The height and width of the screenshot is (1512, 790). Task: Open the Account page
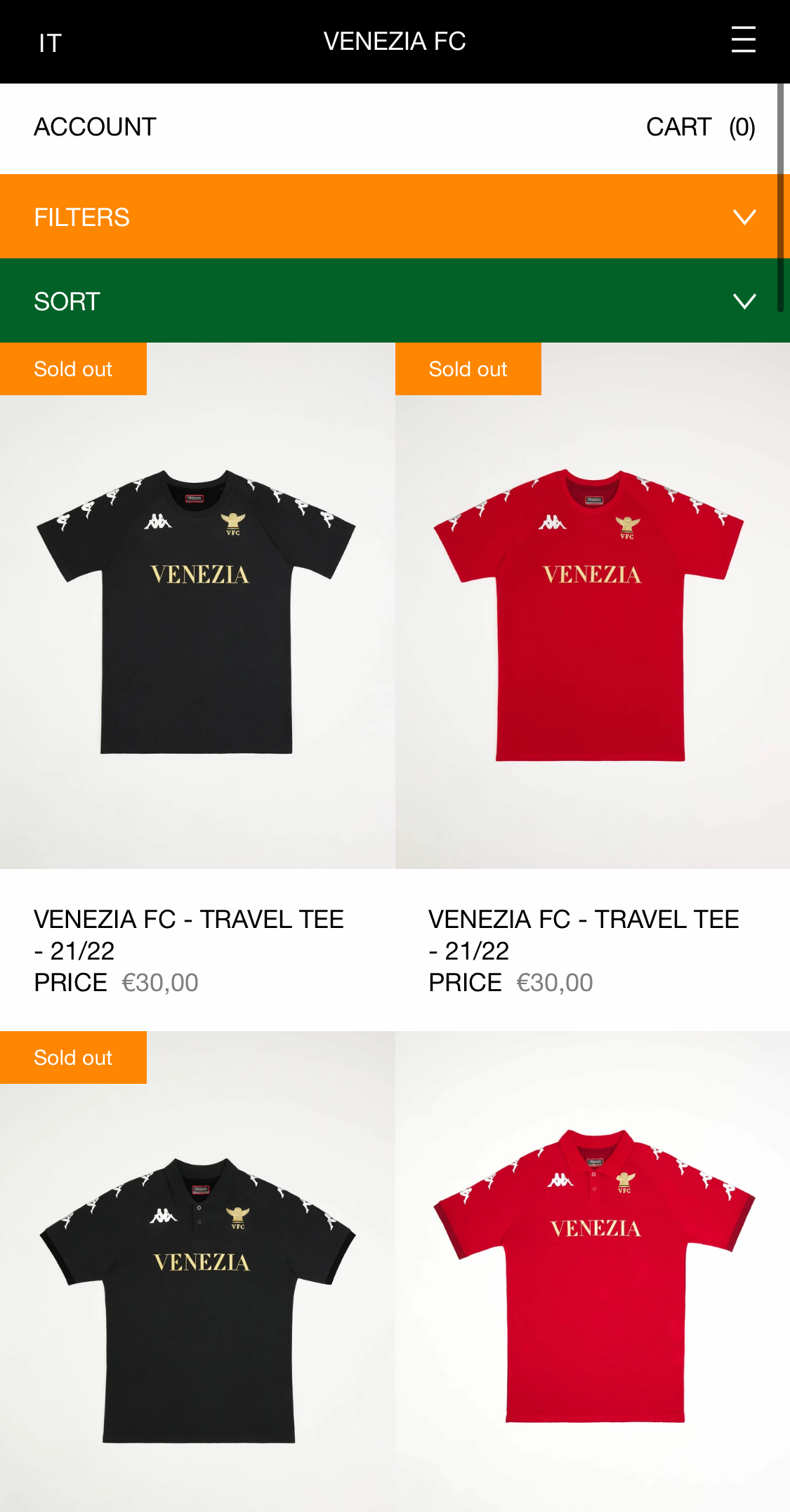pyautogui.click(x=95, y=127)
